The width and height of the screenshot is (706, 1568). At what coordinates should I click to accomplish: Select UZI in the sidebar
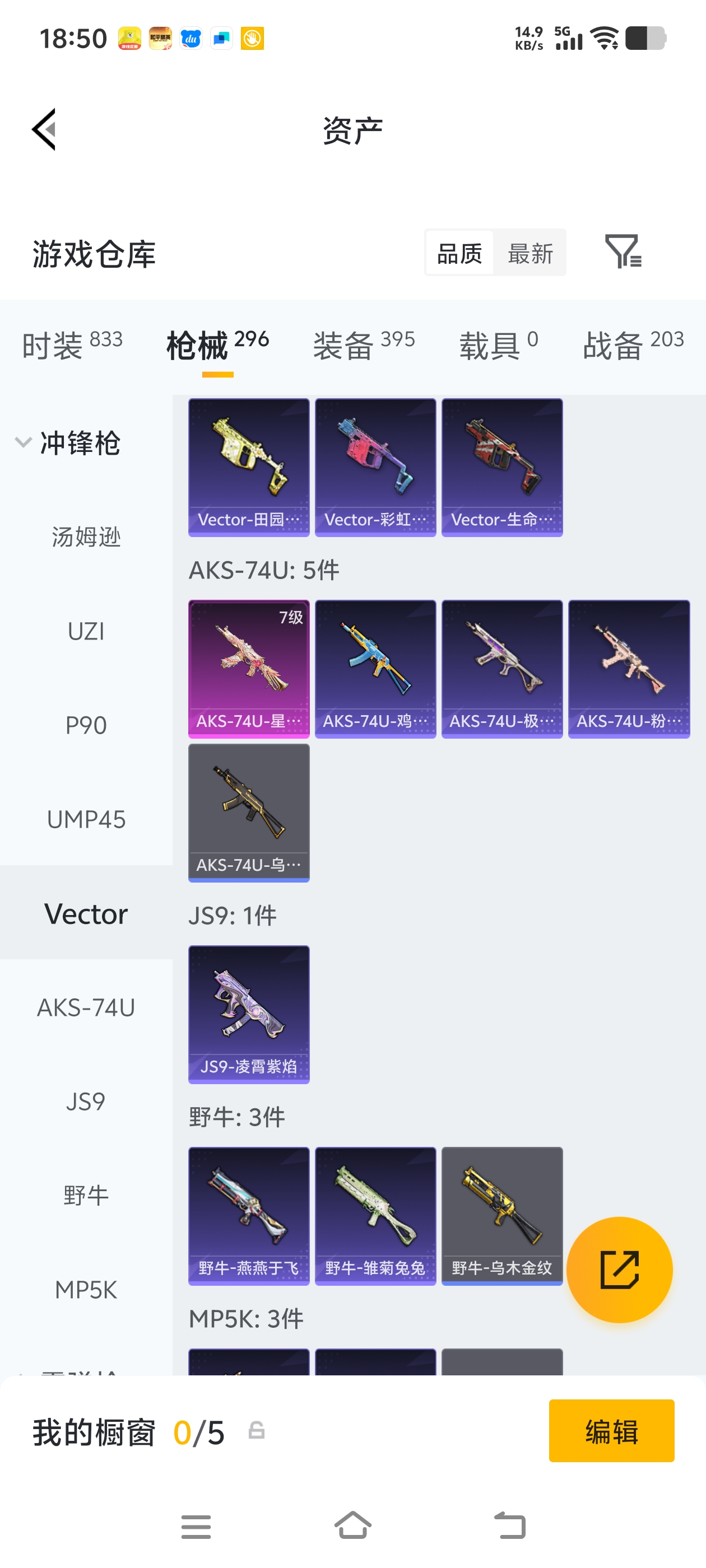point(86,631)
